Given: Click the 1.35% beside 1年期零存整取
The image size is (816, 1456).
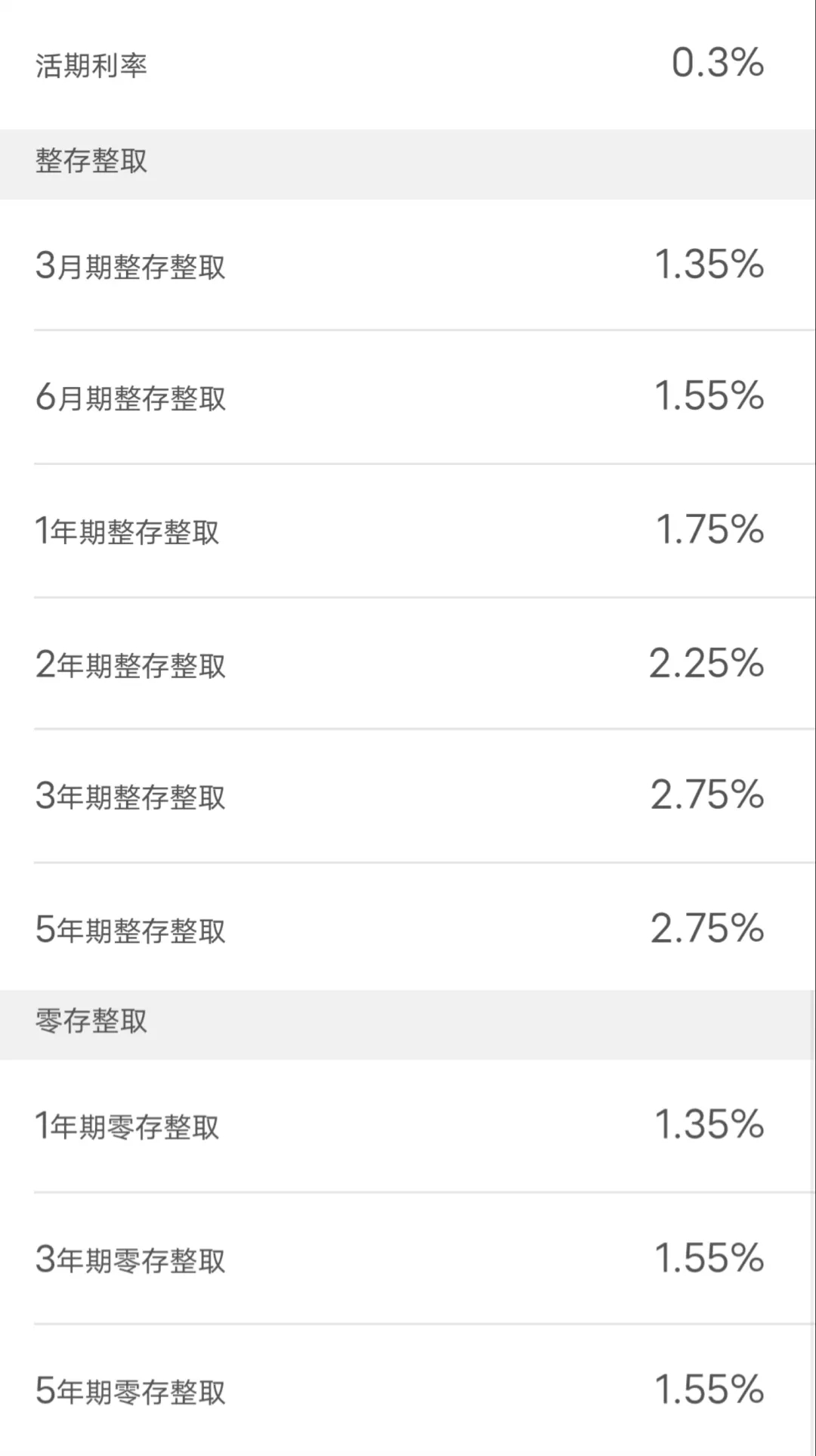Looking at the screenshot, I should point(710,1125).
